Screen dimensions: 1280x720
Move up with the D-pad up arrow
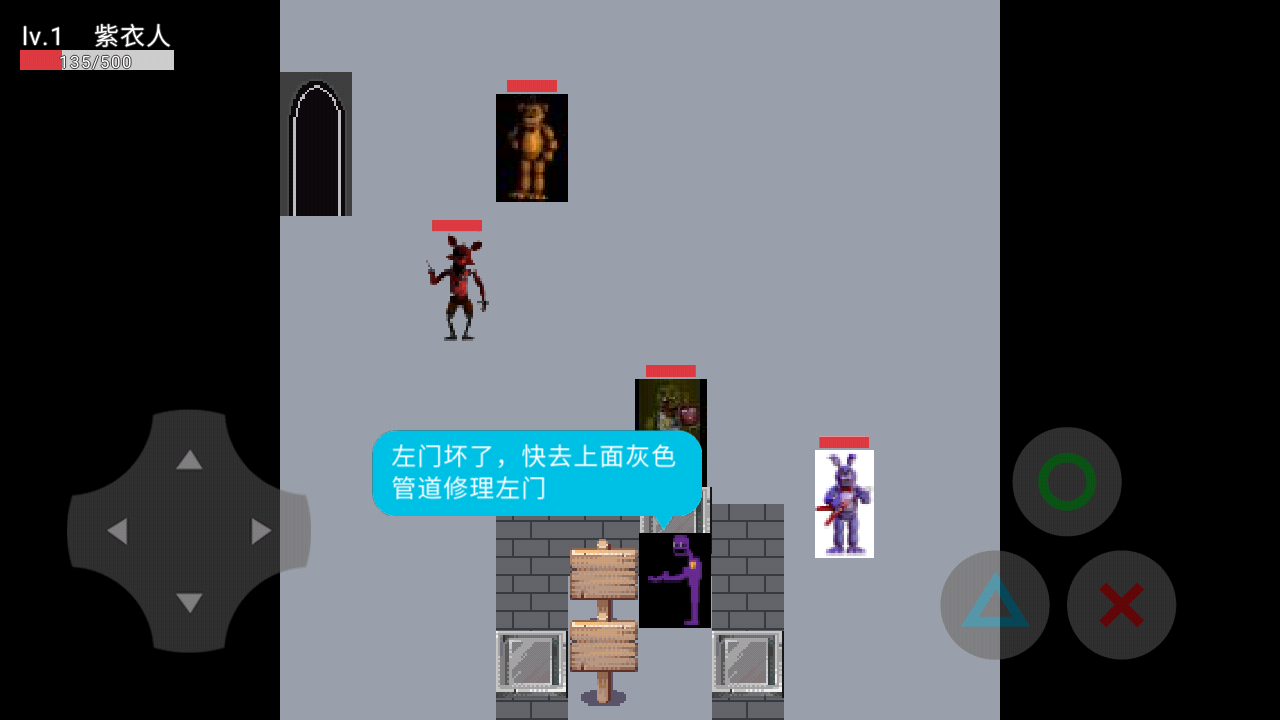pos(189,460)
